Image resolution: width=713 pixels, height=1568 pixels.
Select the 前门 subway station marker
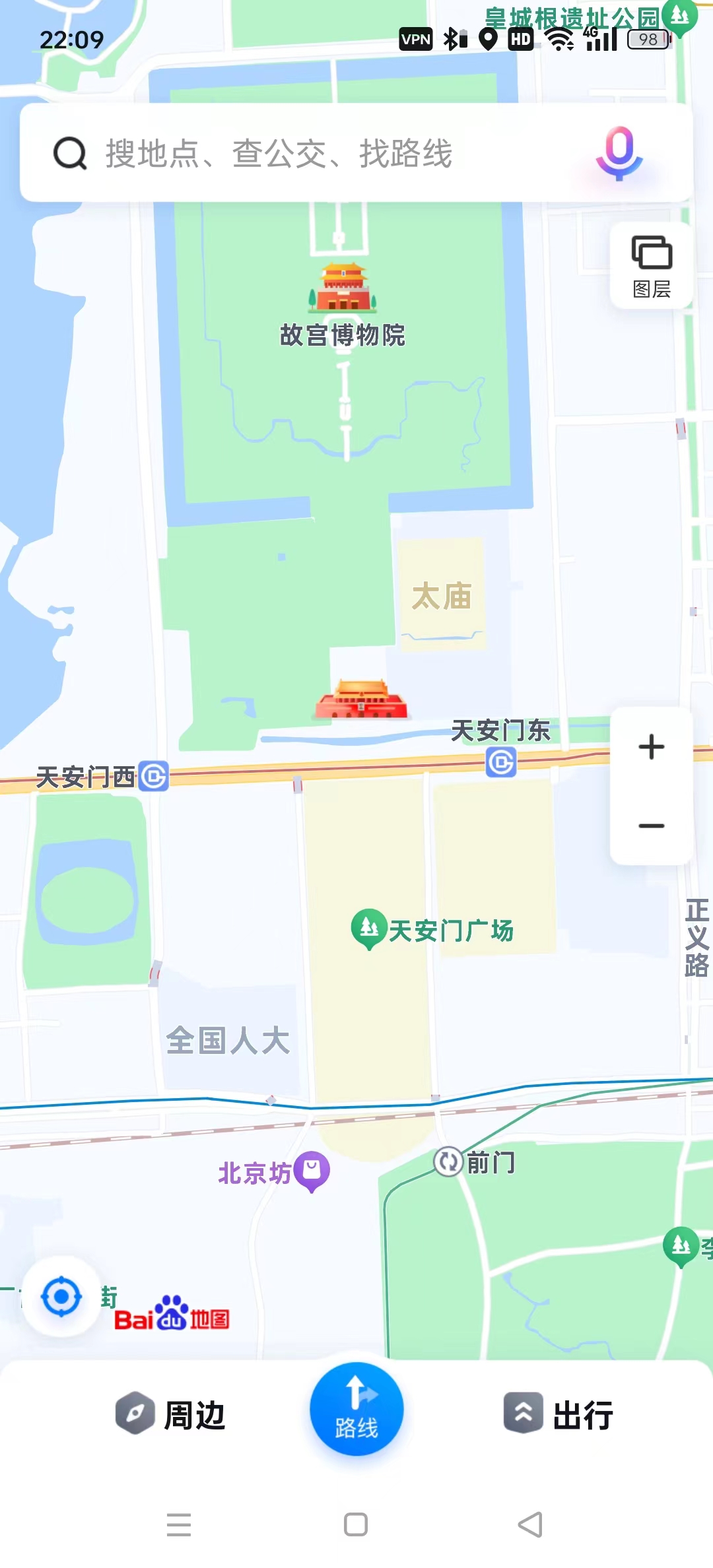(448, 1162)
